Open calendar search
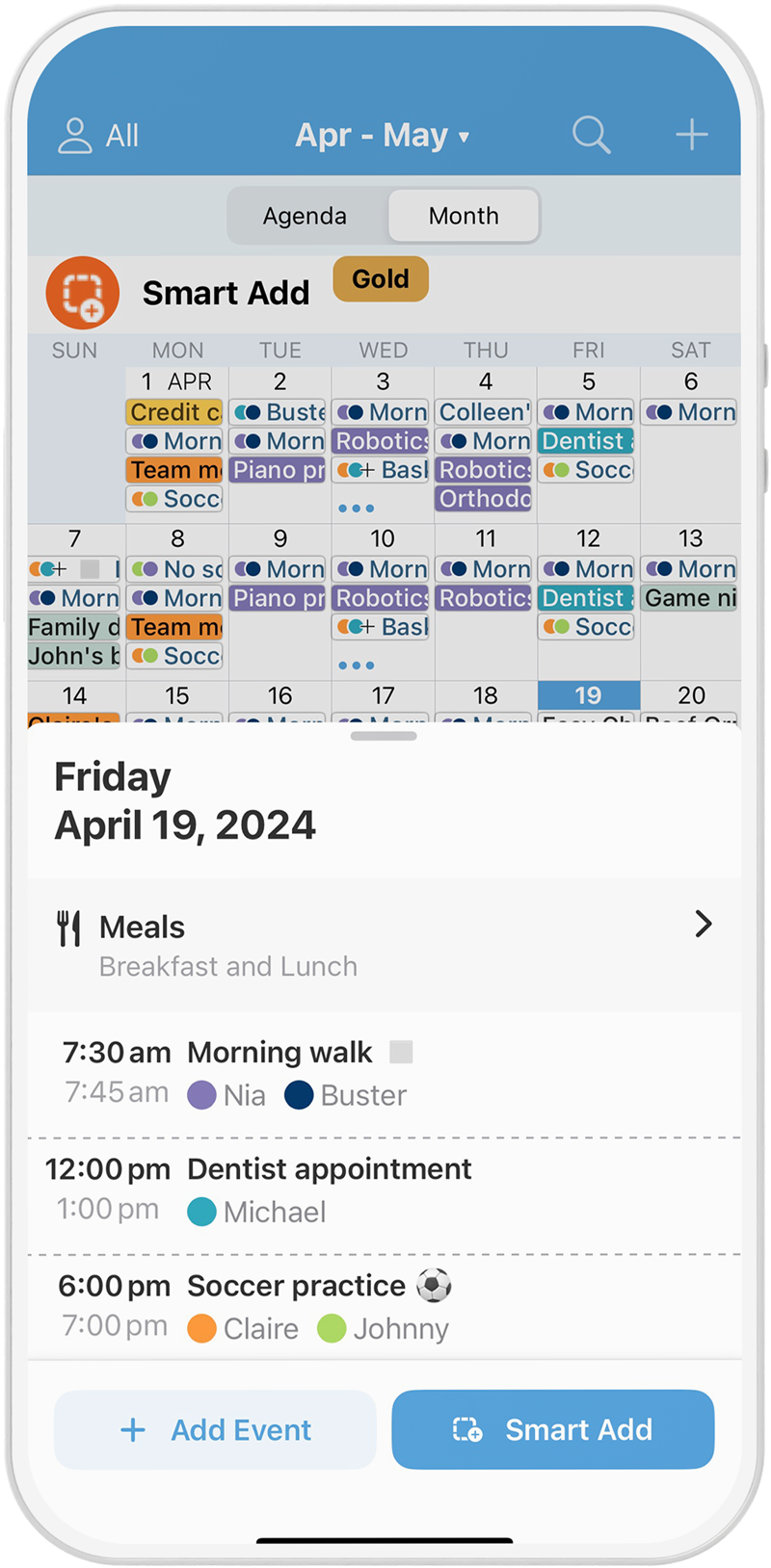This screenshot has width=771, height=1568. tap(591, 136)
